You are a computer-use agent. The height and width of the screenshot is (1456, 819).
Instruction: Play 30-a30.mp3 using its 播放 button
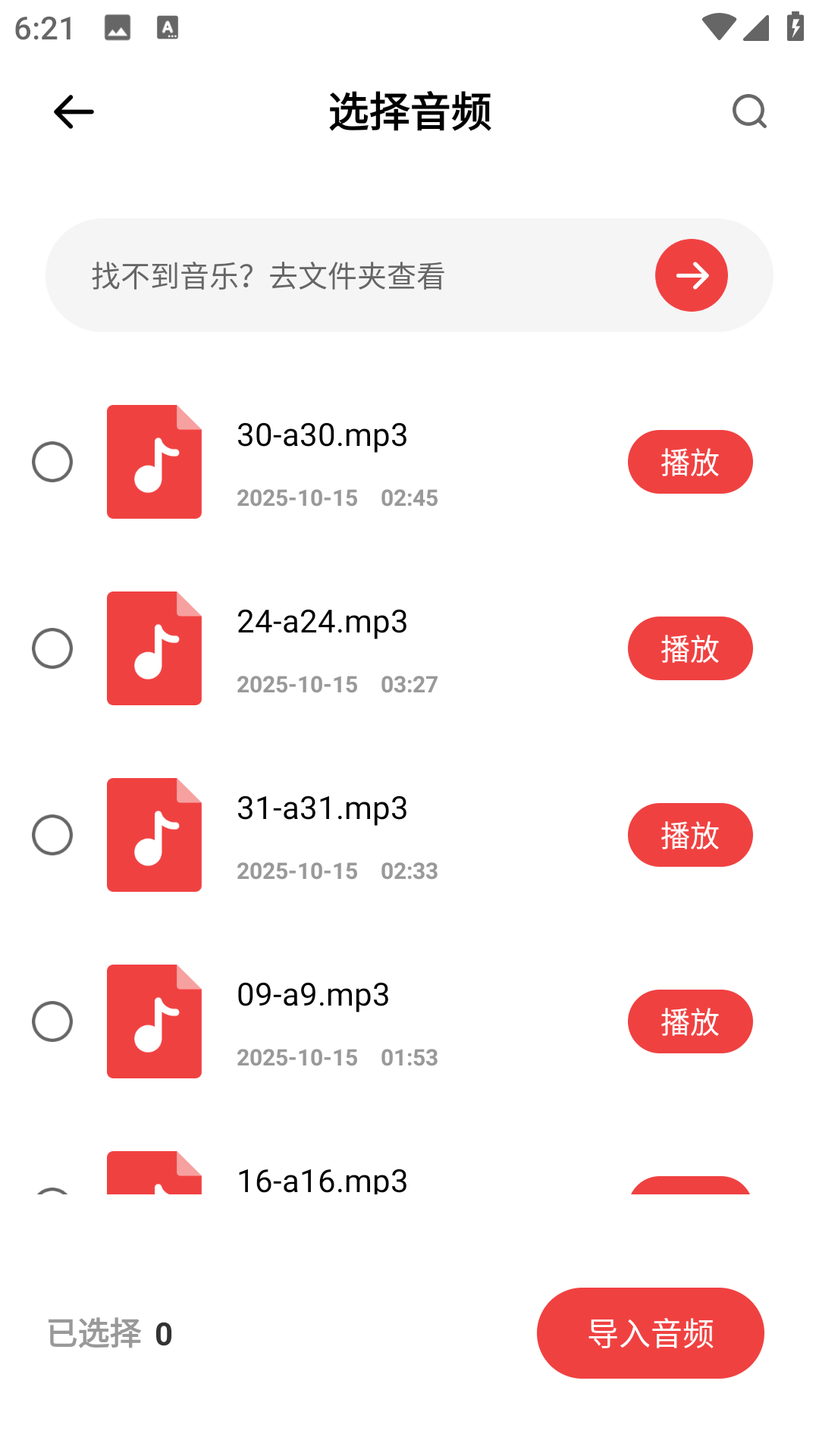pyautogui.click(x=689, y=462)
